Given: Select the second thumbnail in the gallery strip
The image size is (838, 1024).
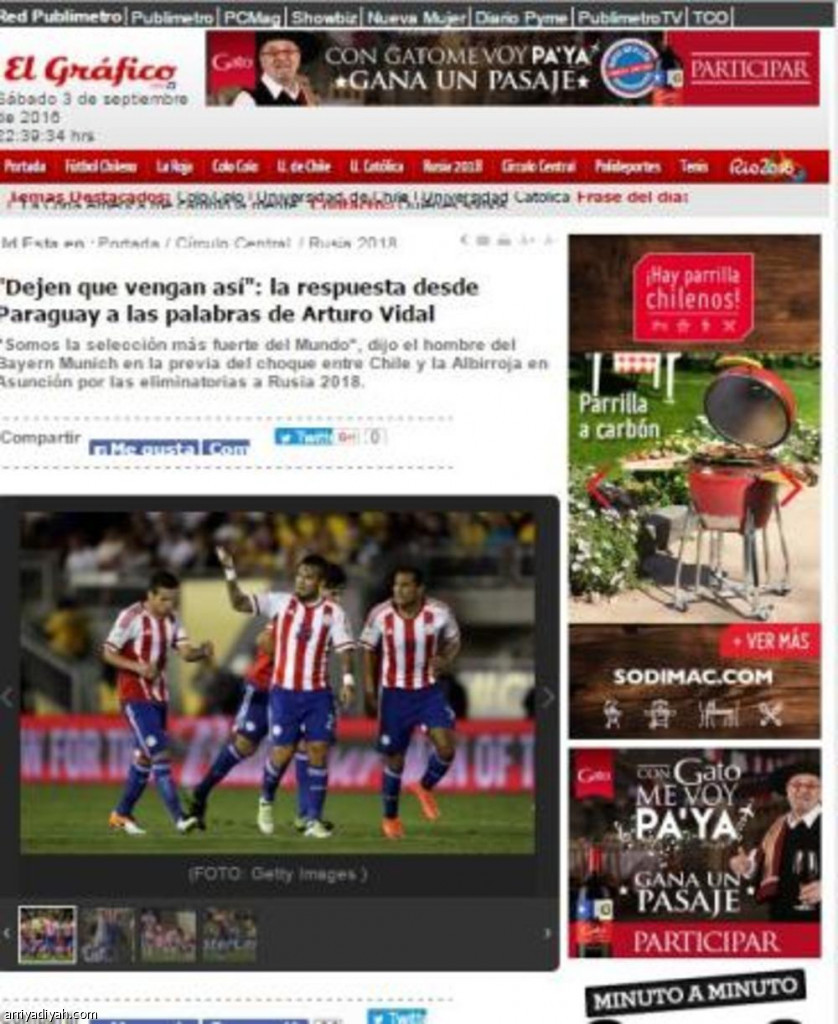Looking at the screenshot, I should click(108, 935).
